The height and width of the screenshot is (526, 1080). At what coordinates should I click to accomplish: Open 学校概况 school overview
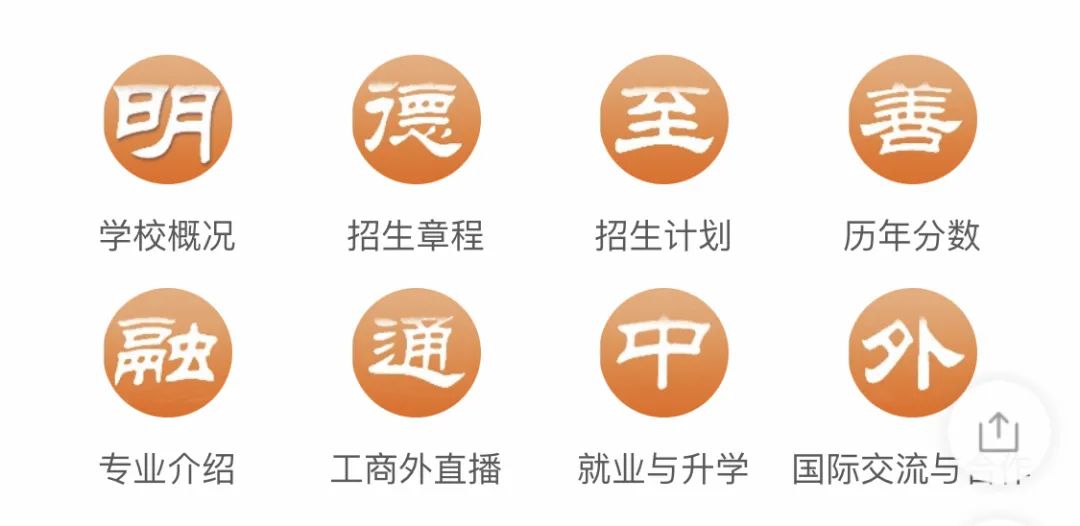[x=167, y=120]
